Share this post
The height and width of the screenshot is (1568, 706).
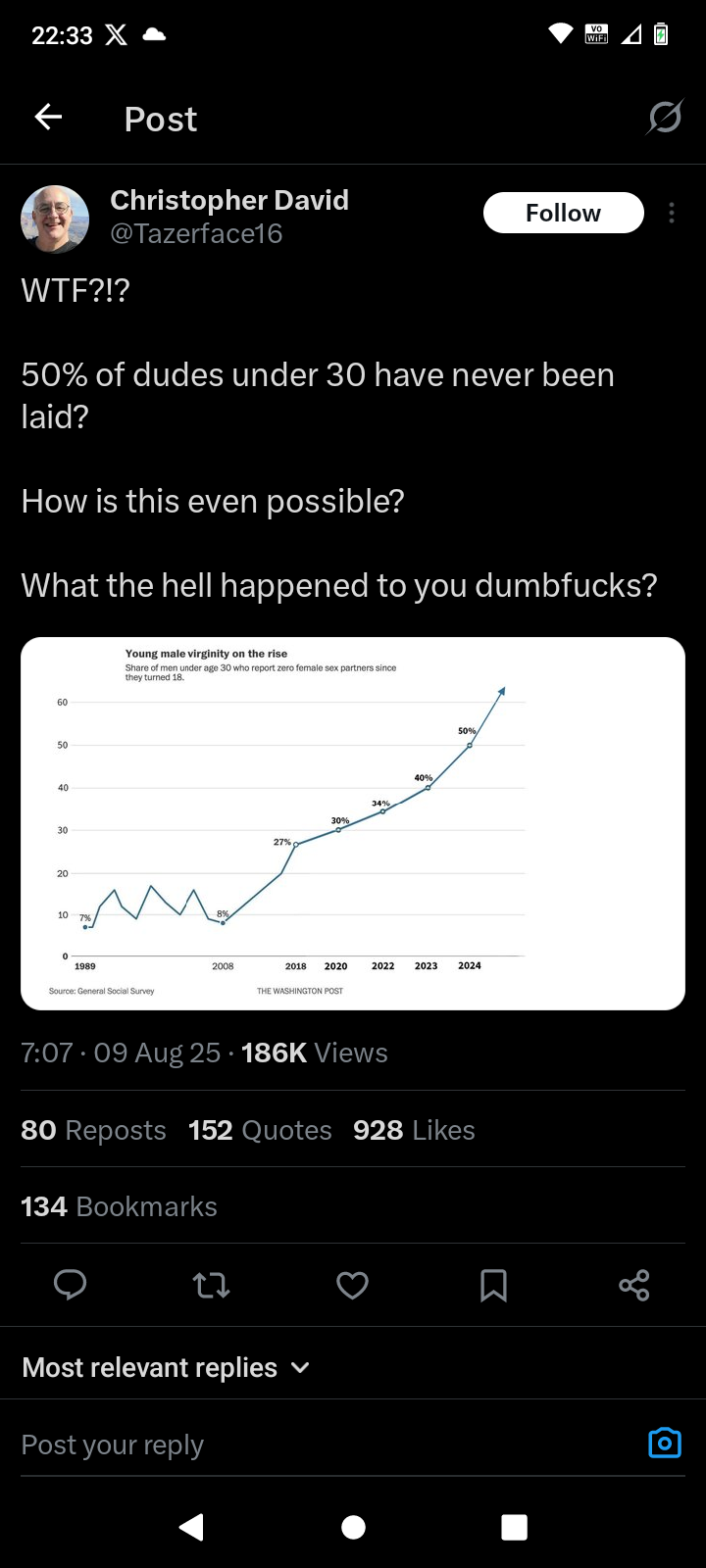[x=634, y=1285]
